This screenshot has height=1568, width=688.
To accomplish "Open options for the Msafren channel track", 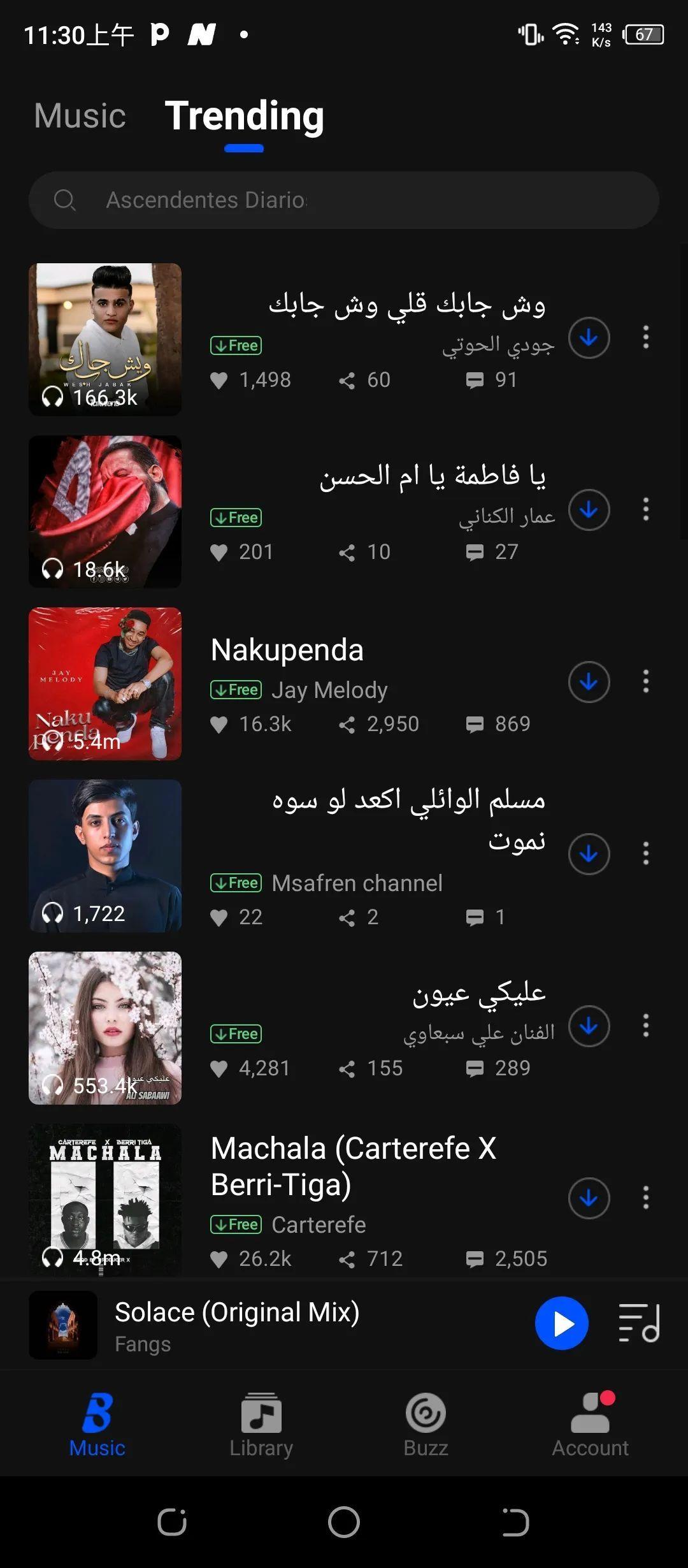I will (x=646, y=853).
